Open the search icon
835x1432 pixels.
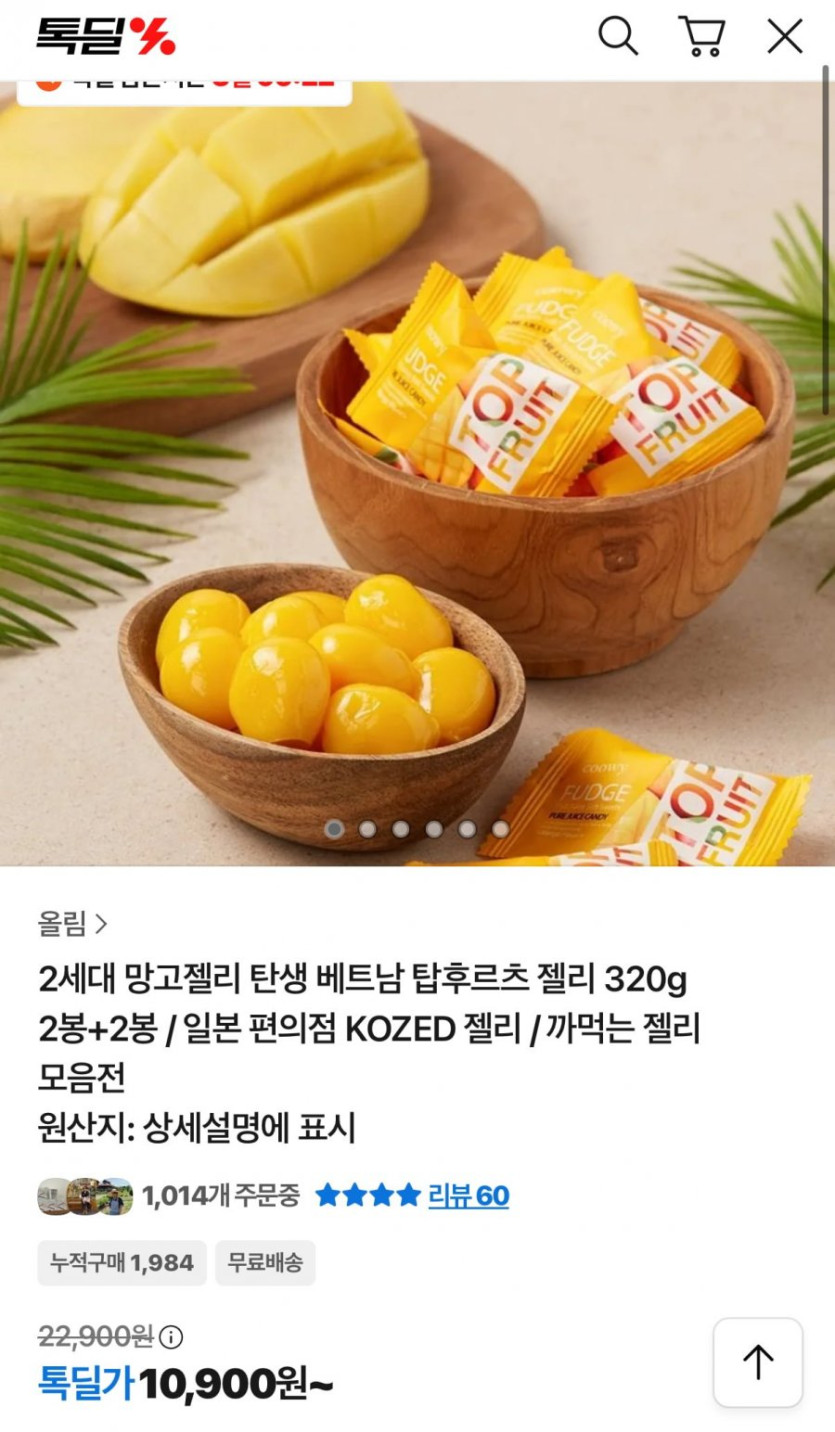[617, 37]
